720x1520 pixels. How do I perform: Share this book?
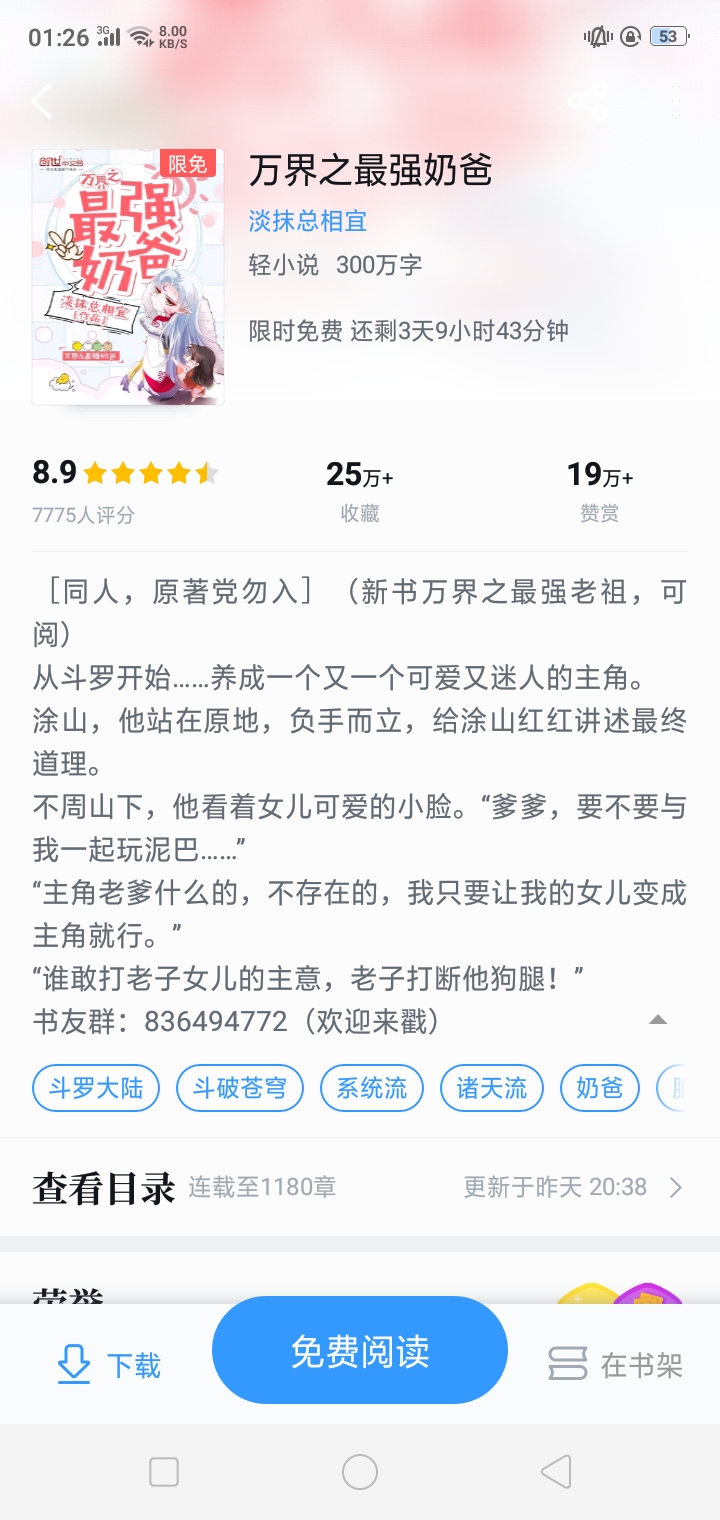(588, 101)
